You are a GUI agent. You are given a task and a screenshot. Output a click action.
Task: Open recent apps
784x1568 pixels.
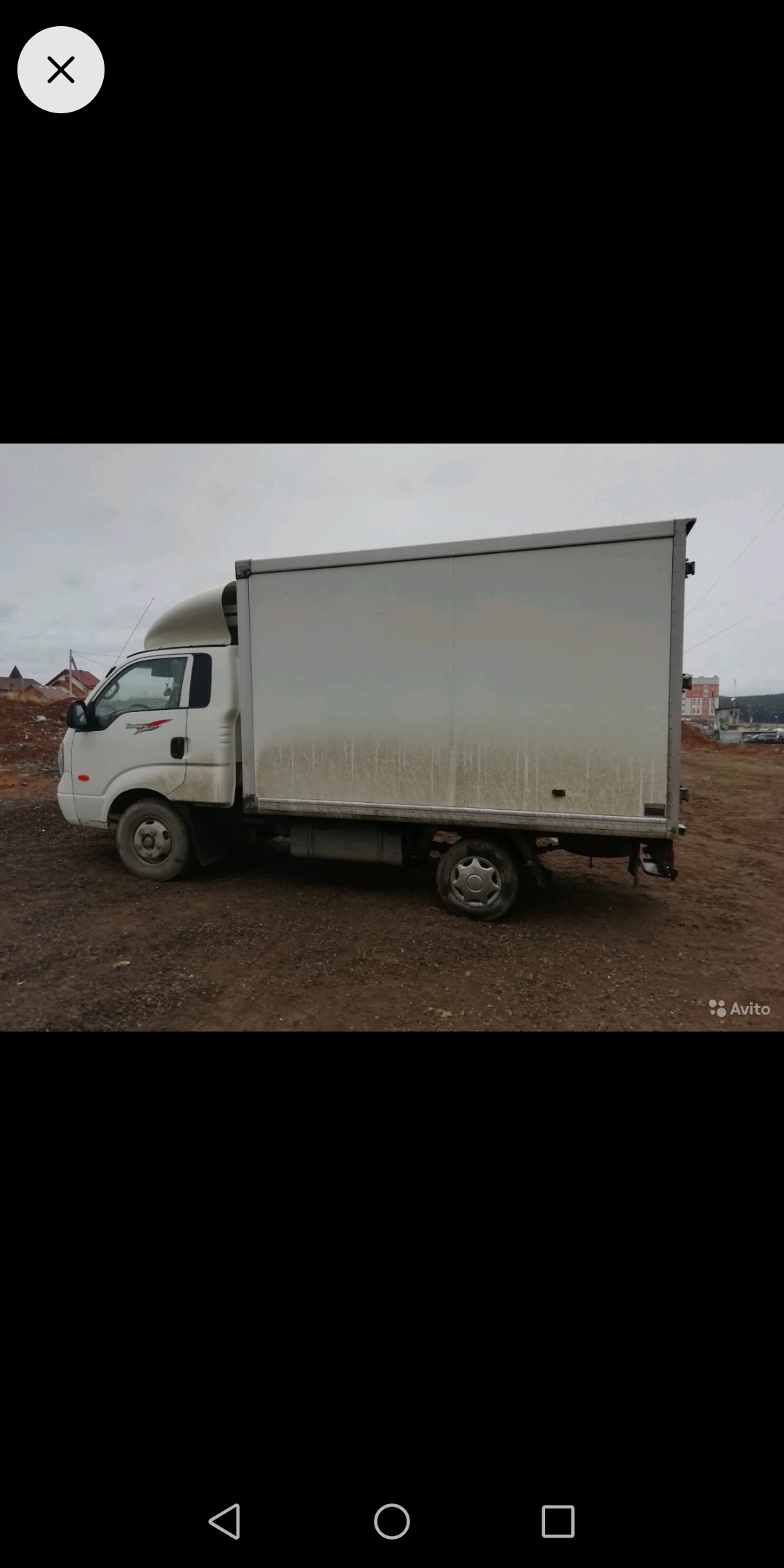tap(558, 1521)
